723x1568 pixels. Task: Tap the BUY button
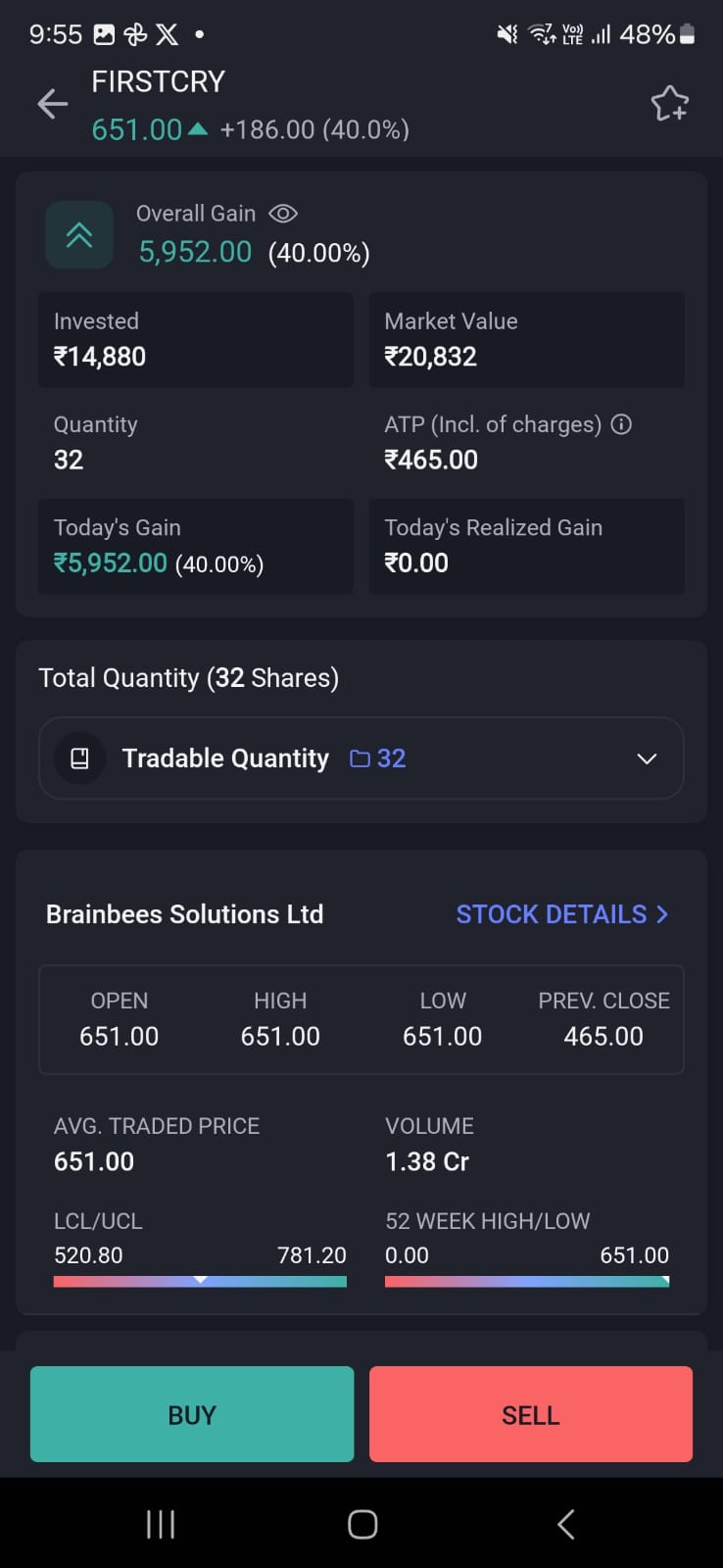[192, 1414]
